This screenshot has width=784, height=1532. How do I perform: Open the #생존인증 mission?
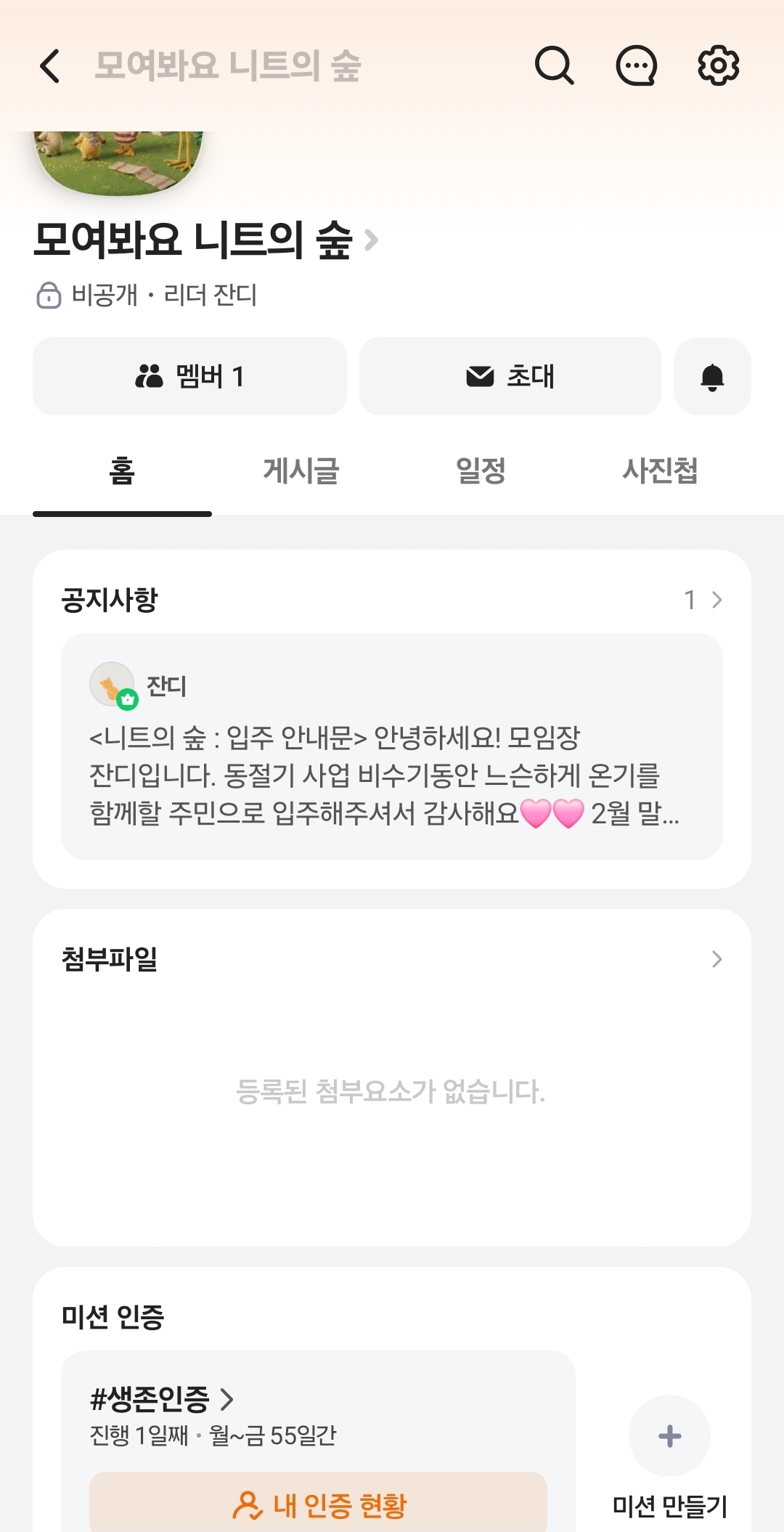click(x=161, y=1398)
